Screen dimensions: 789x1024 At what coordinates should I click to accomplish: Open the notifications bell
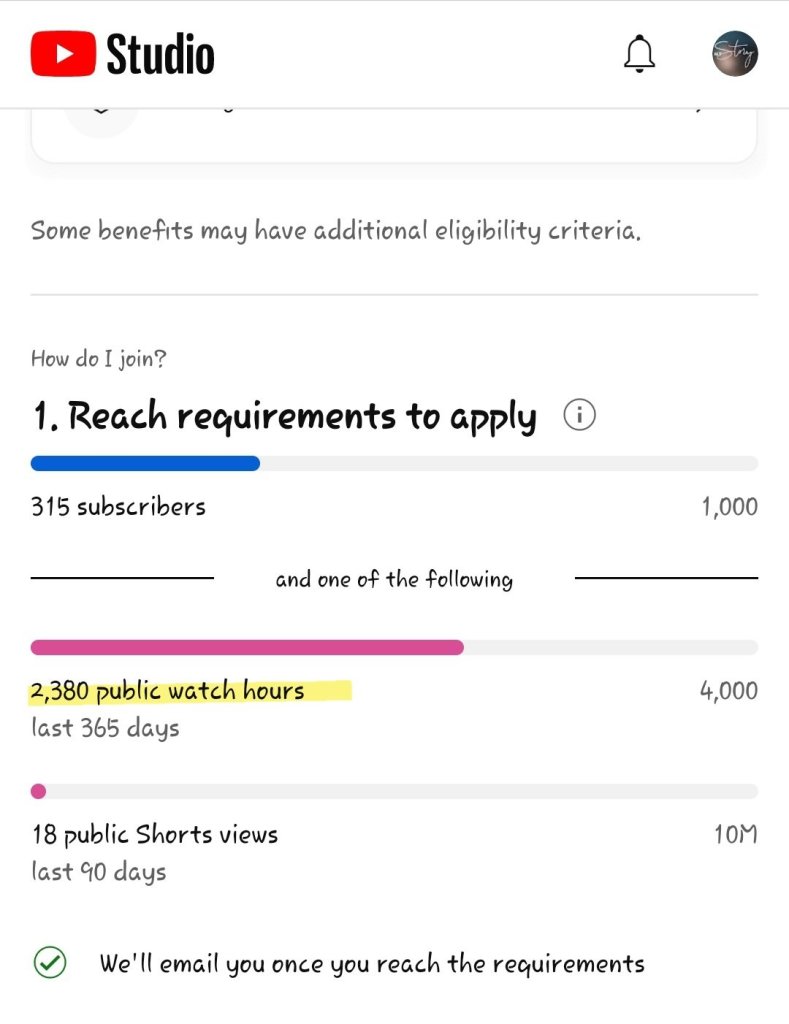tap(639, 54)
